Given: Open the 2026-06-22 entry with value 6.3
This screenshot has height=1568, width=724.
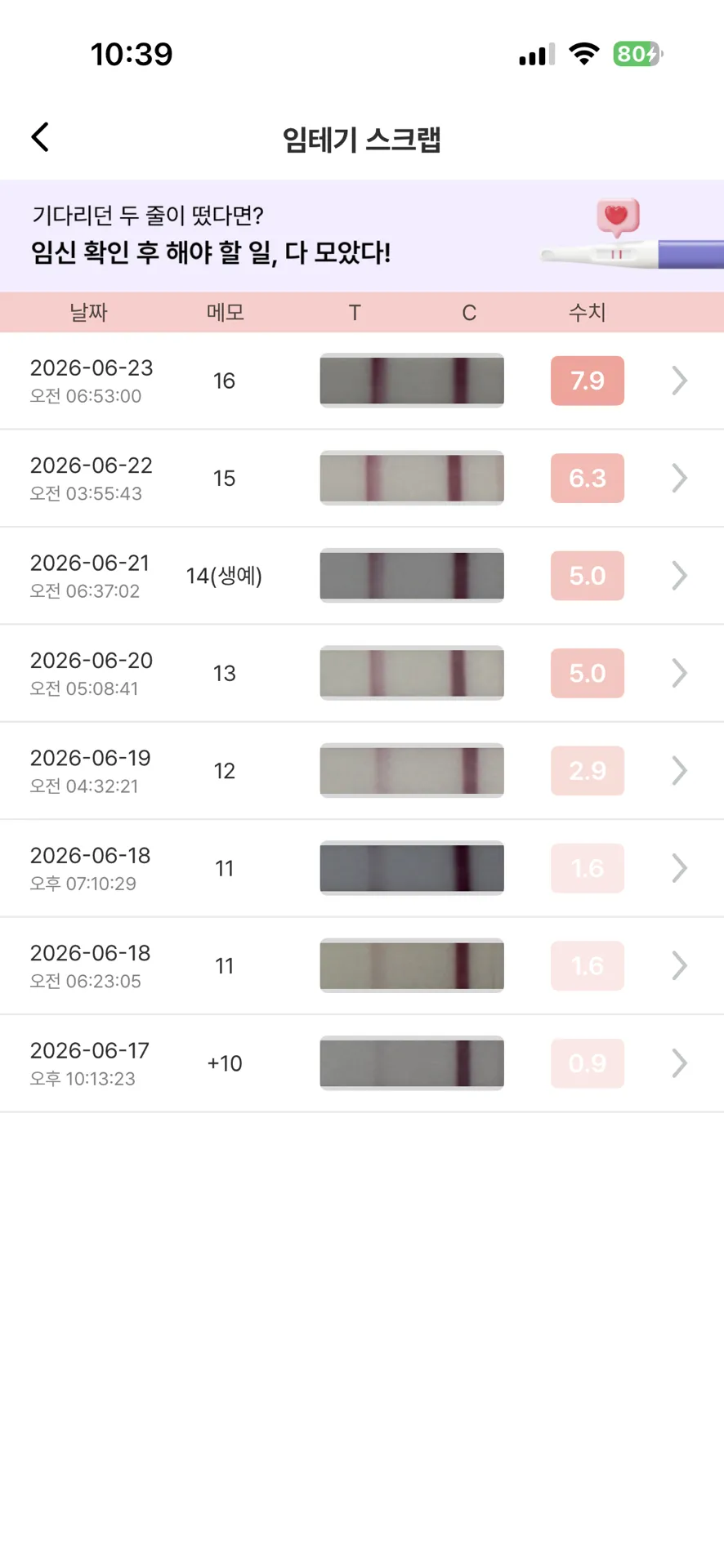Looking at the screenshot, I should click(x=362, y=478).
